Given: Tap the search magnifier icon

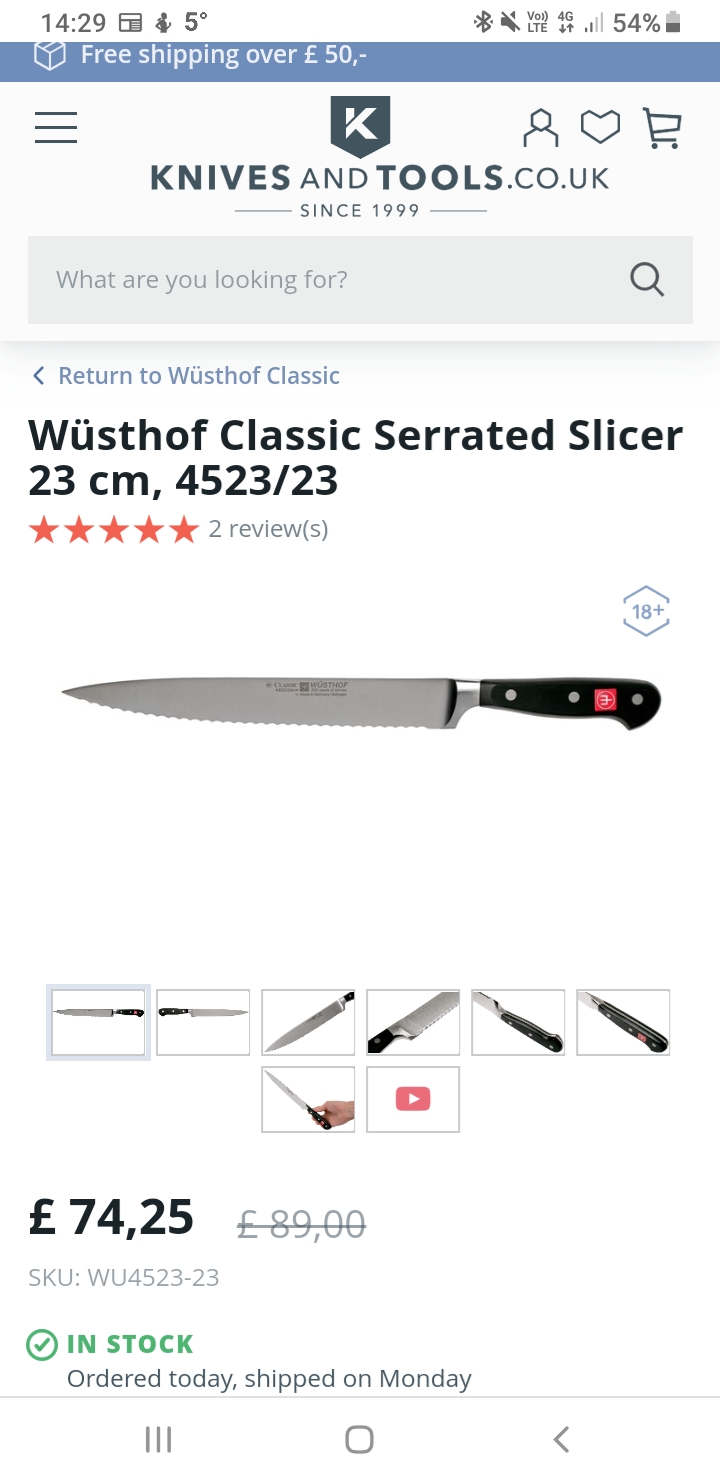Looking at the screenshot, I should pos(647,280).
